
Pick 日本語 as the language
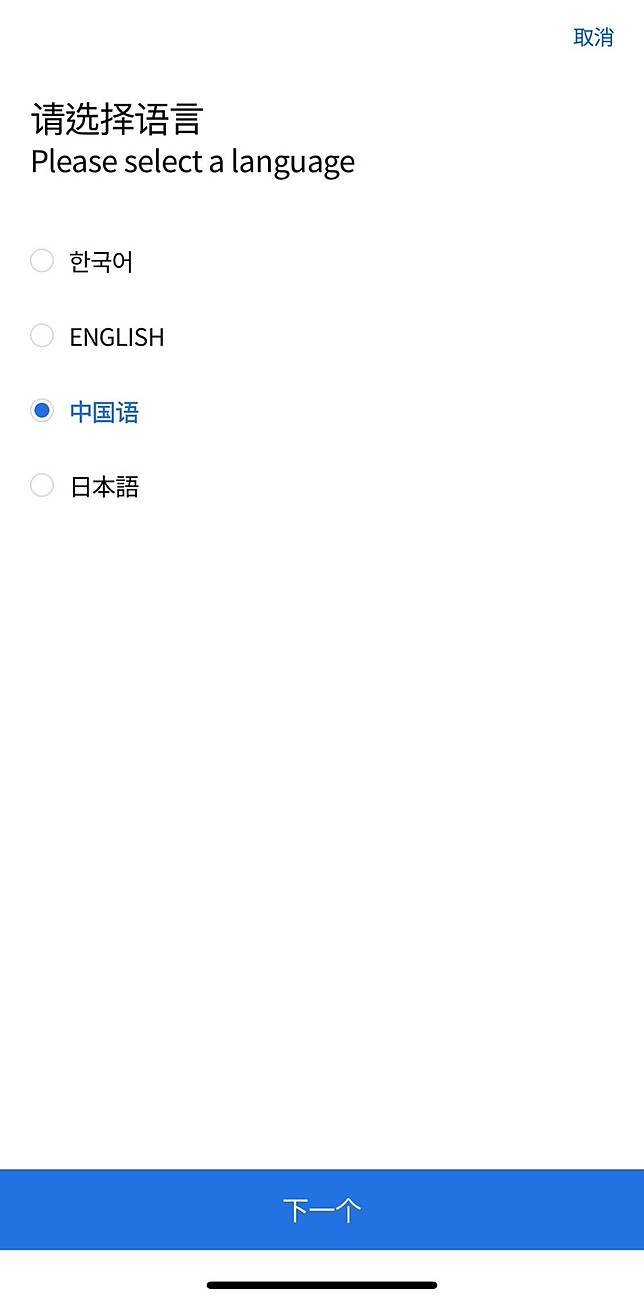point(42,486)
